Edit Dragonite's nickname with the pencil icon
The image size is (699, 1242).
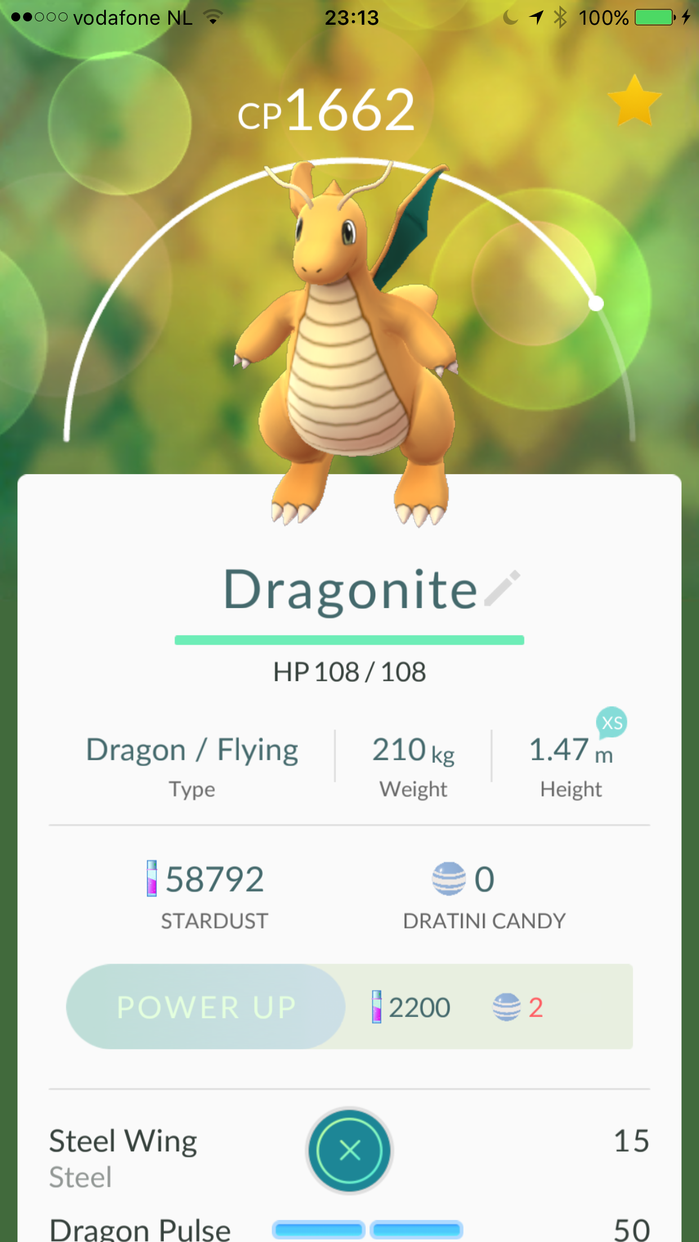502,589
